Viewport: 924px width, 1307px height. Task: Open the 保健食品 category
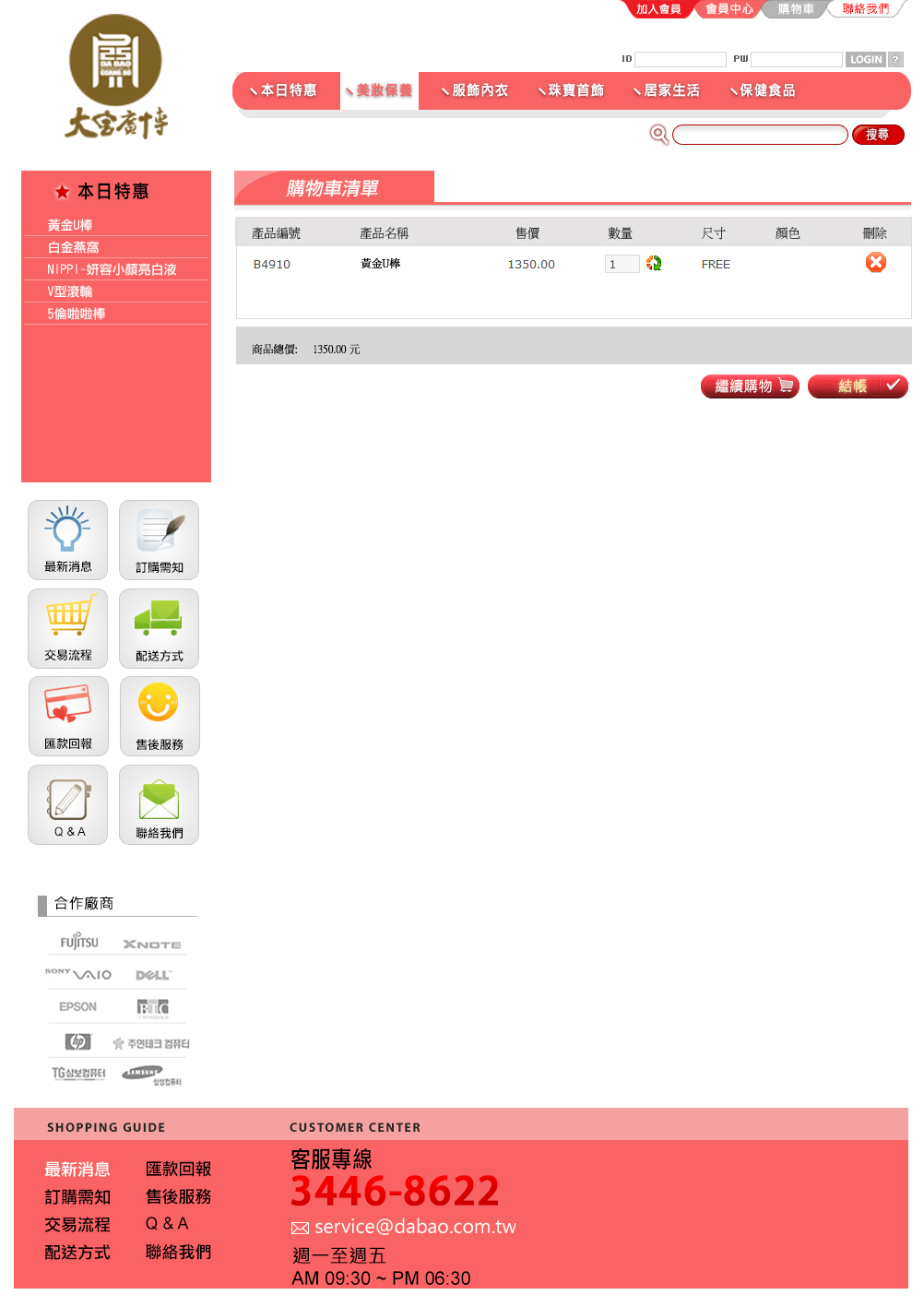click(764, 90)
